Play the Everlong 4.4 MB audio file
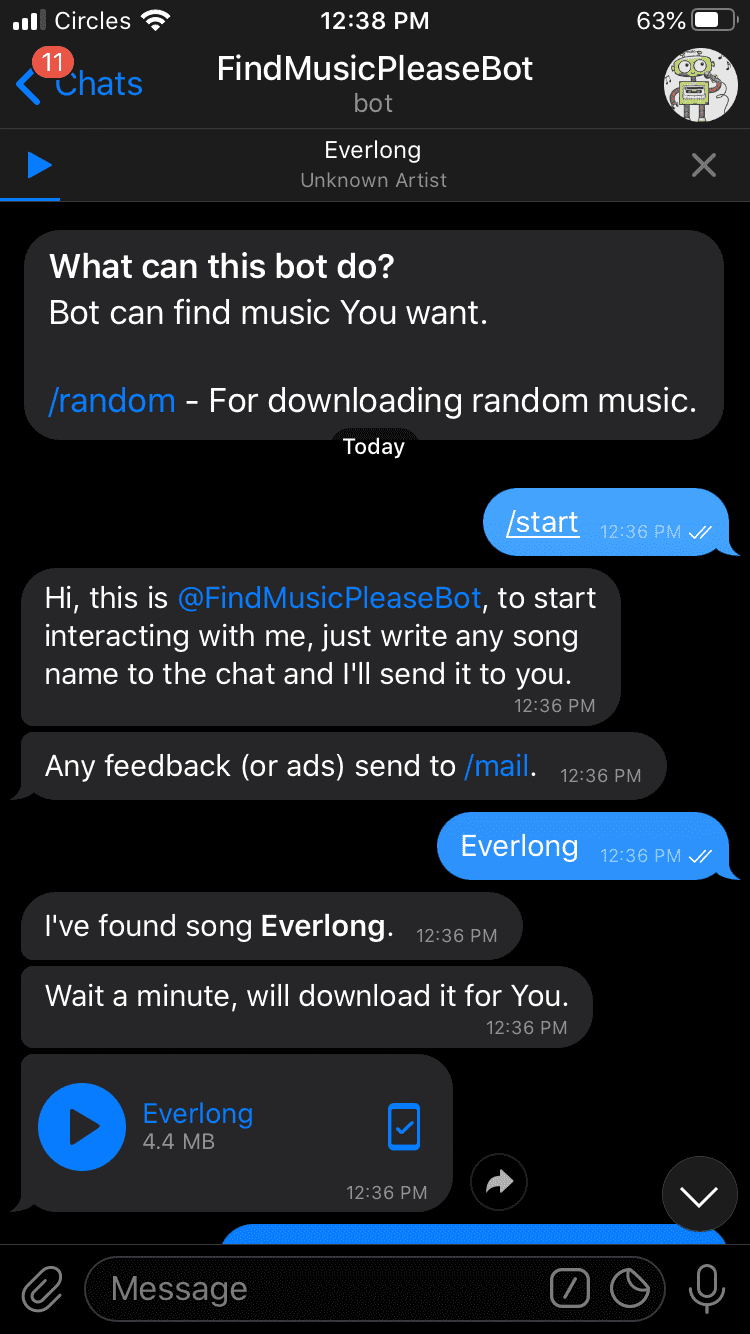 [x=83, y=1126]
